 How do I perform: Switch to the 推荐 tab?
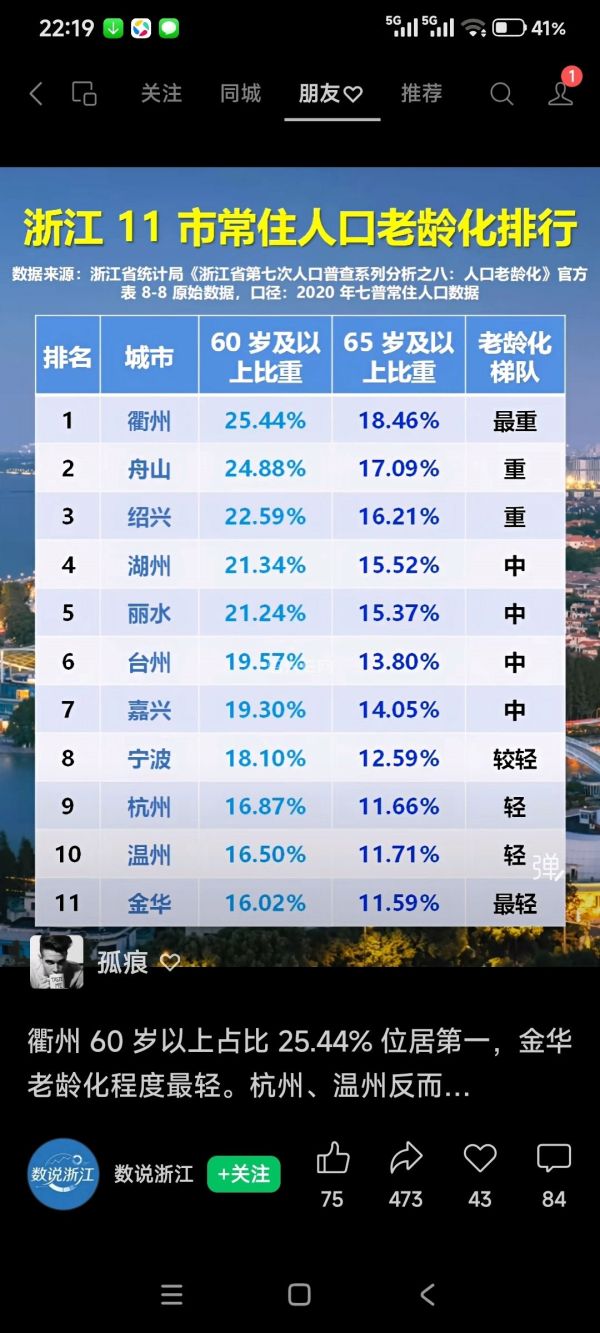(x=421, y=93)
